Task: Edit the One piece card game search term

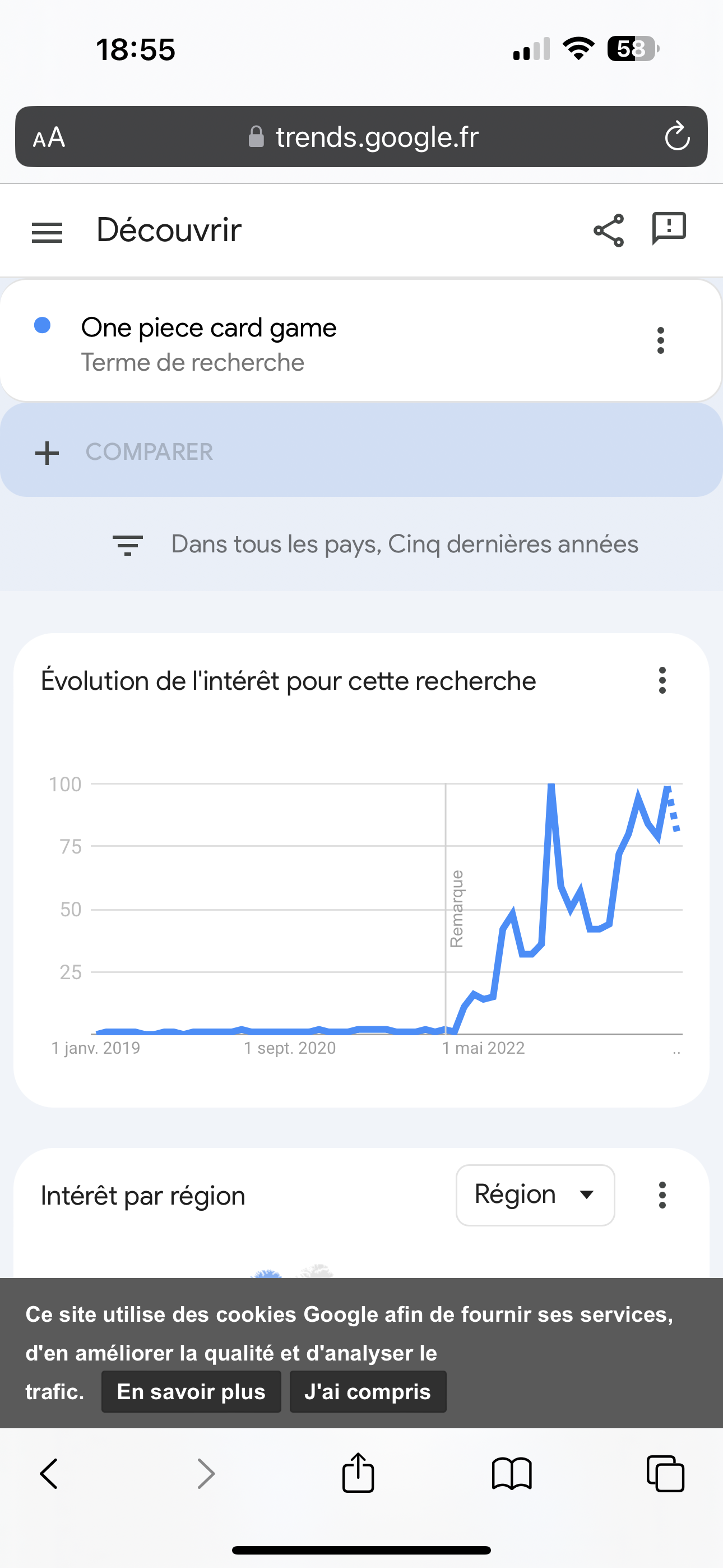Action: (x=208, y=328)
